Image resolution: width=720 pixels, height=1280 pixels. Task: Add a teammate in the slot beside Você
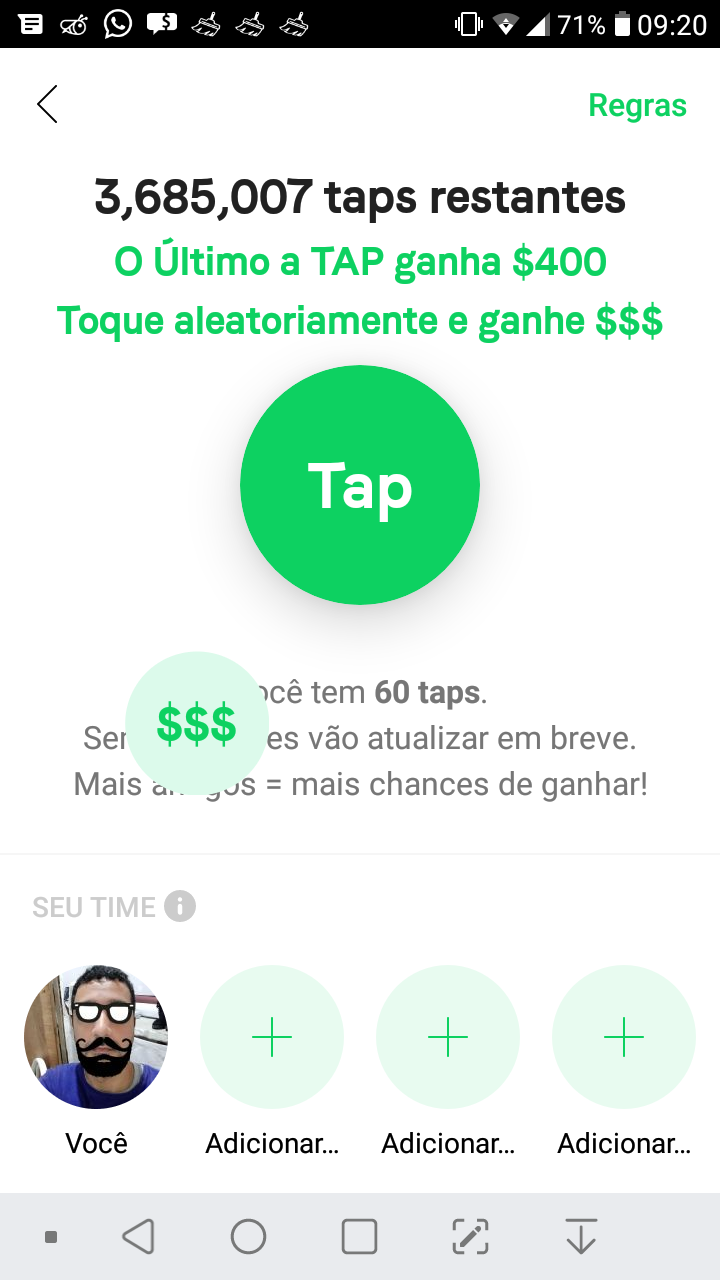(272, 1038)
